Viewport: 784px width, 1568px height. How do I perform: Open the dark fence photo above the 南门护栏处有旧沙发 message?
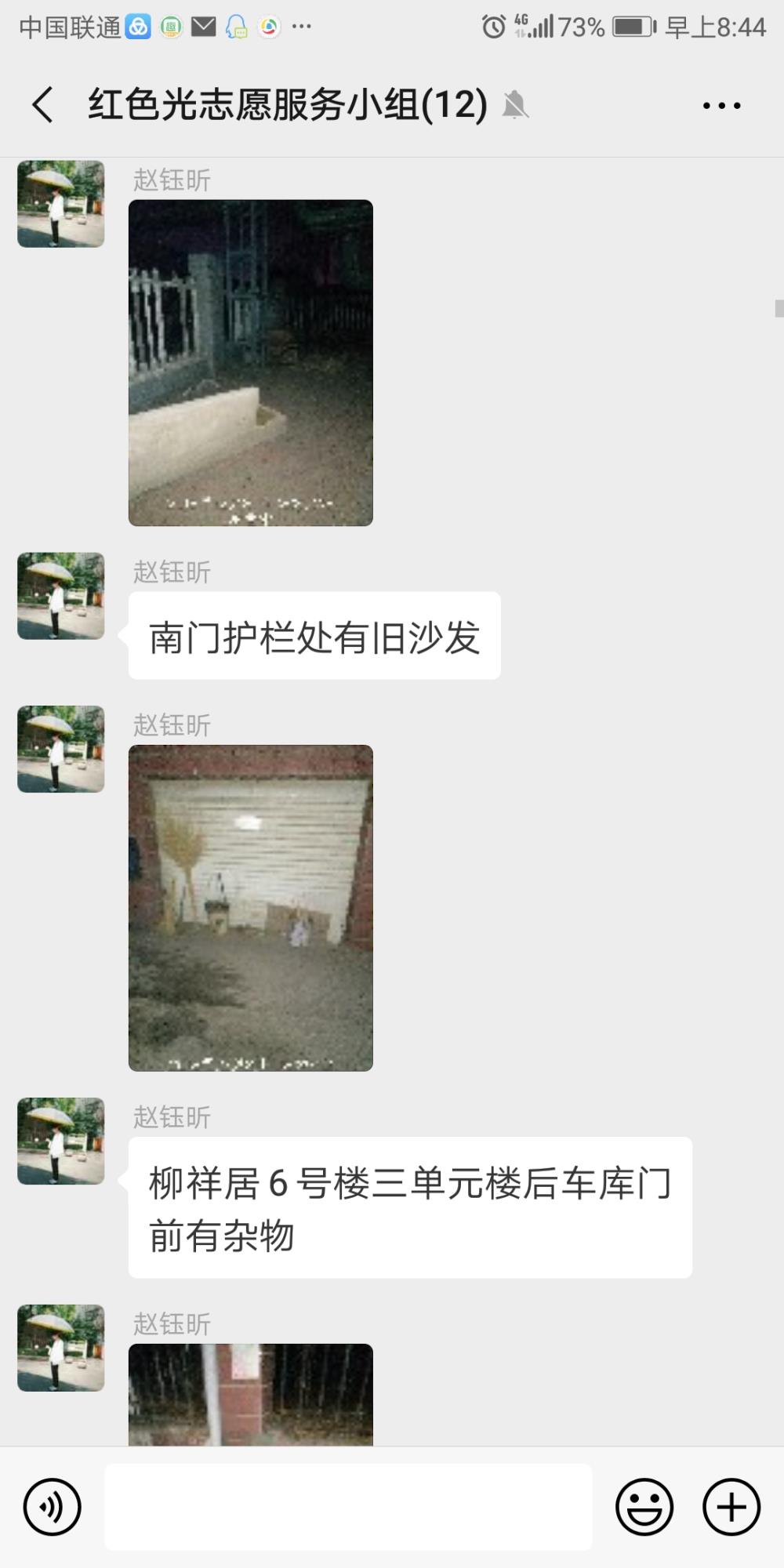(x=251, y=363)
